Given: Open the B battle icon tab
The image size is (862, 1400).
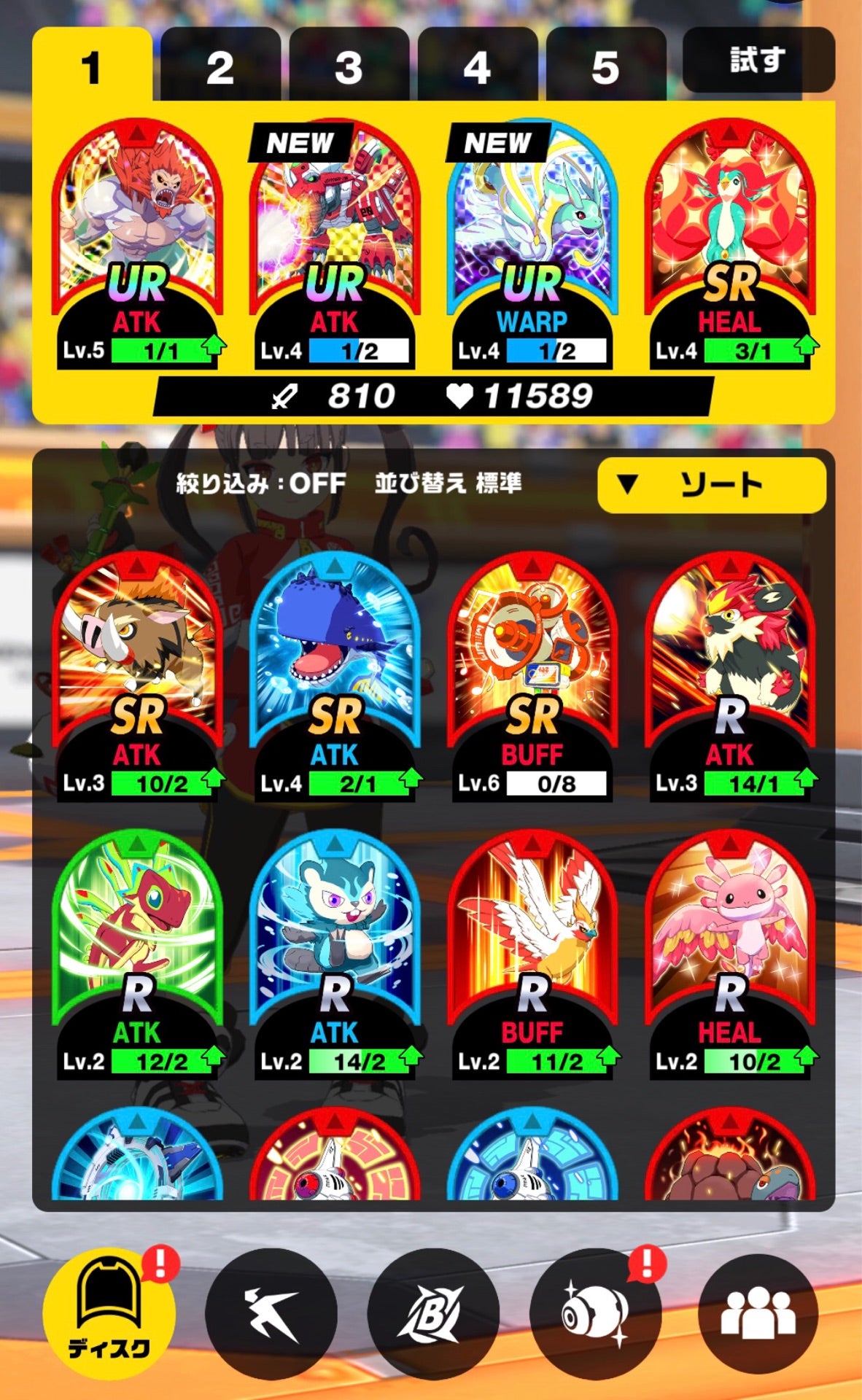Looking at the screenshot, I should [x=433, y=1312].
